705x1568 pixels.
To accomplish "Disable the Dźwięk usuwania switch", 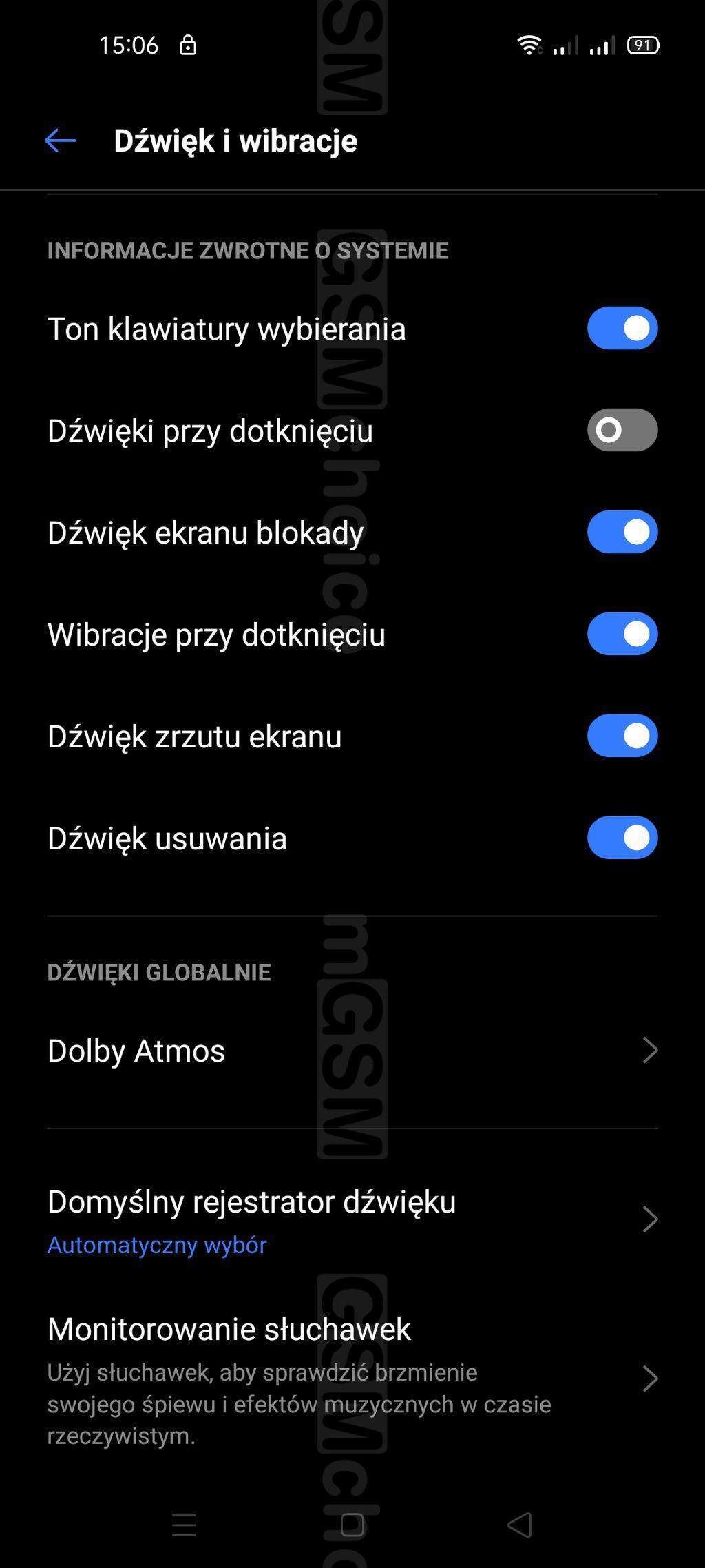I will click(x=622, y=838).
